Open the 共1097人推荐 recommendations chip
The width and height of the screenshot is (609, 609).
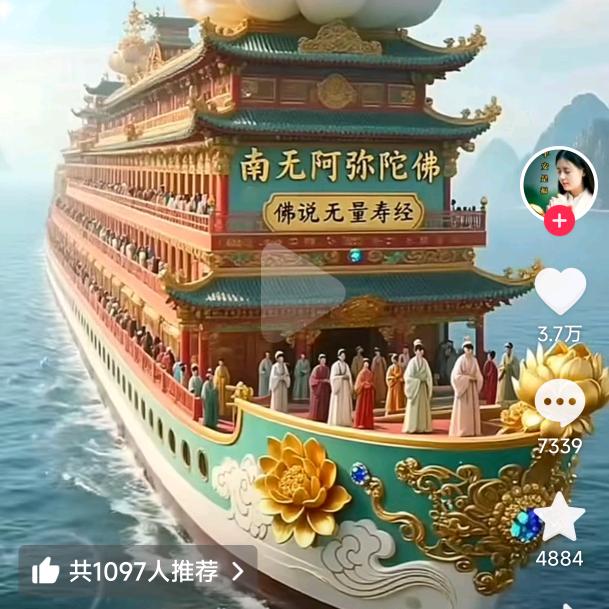coord(137,571)
